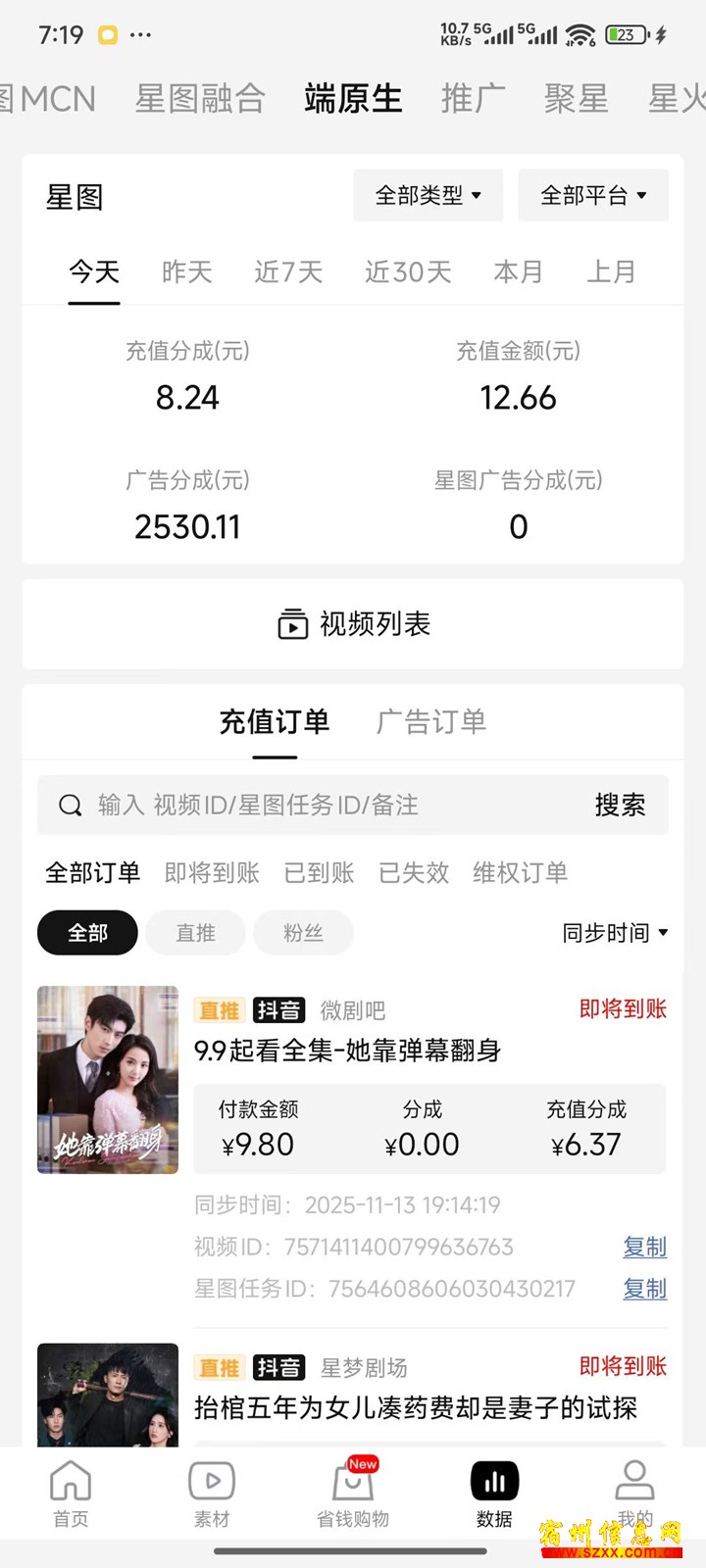Switch to the 广告订单 tab

[x=431, y=722]
